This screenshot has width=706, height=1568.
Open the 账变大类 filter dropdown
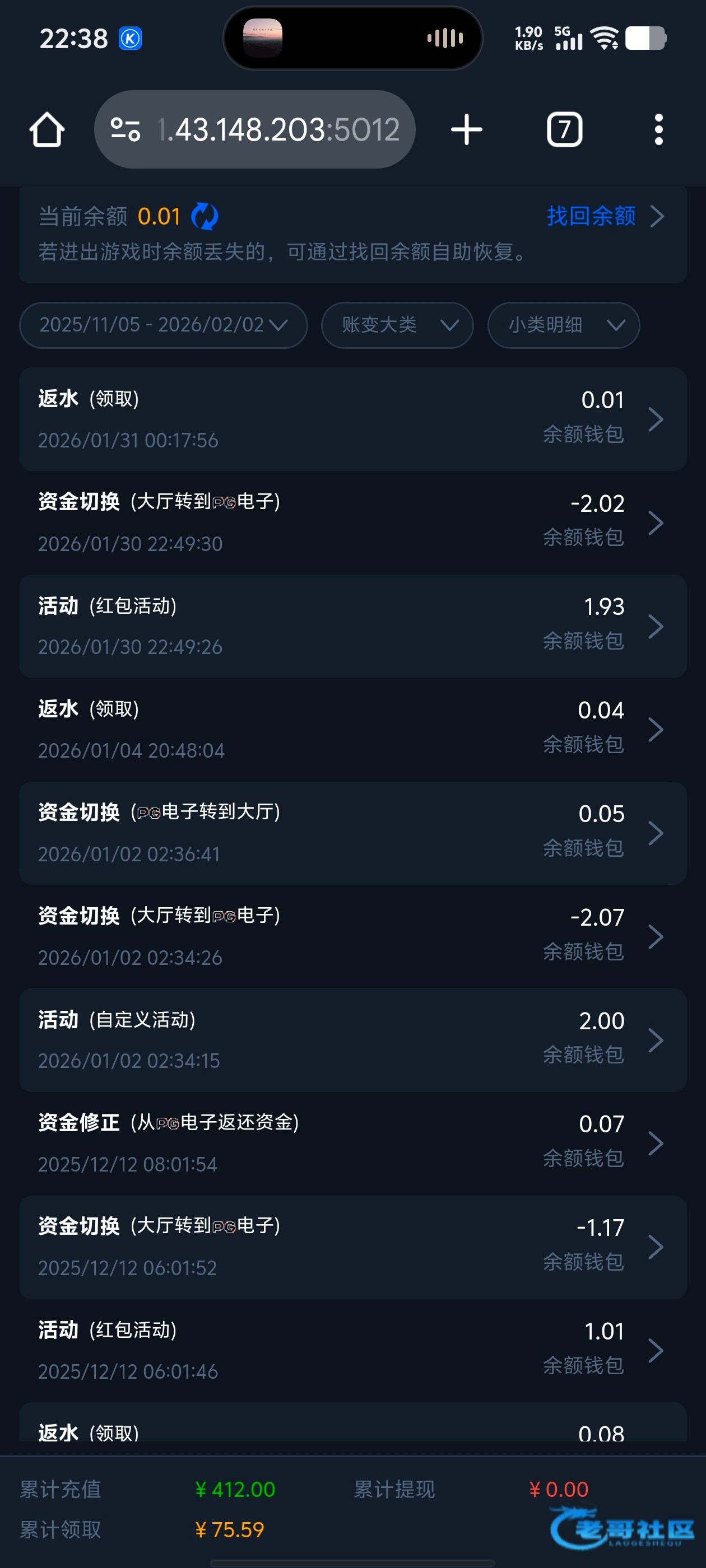pos(397,325)
